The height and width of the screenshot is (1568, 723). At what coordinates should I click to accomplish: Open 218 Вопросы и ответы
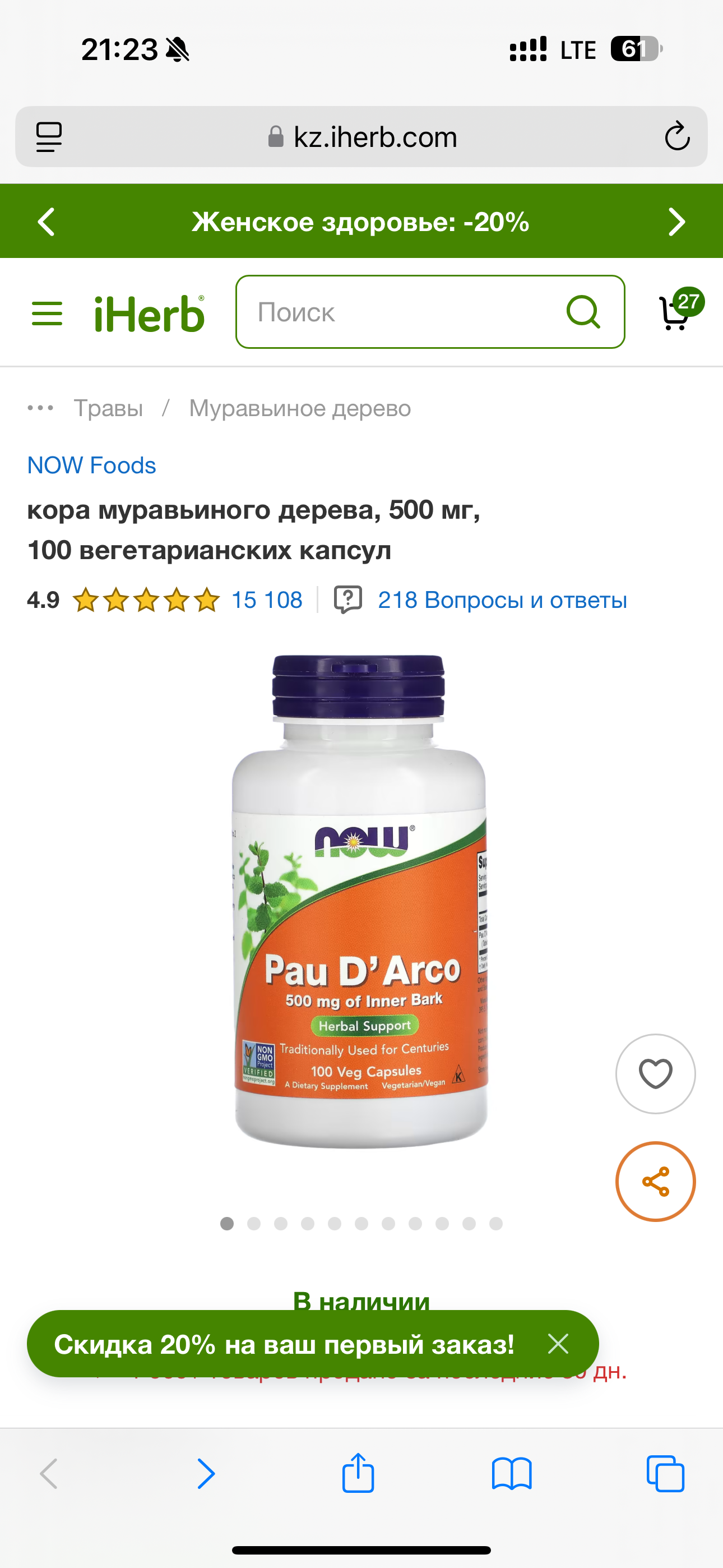coord(502,600)
